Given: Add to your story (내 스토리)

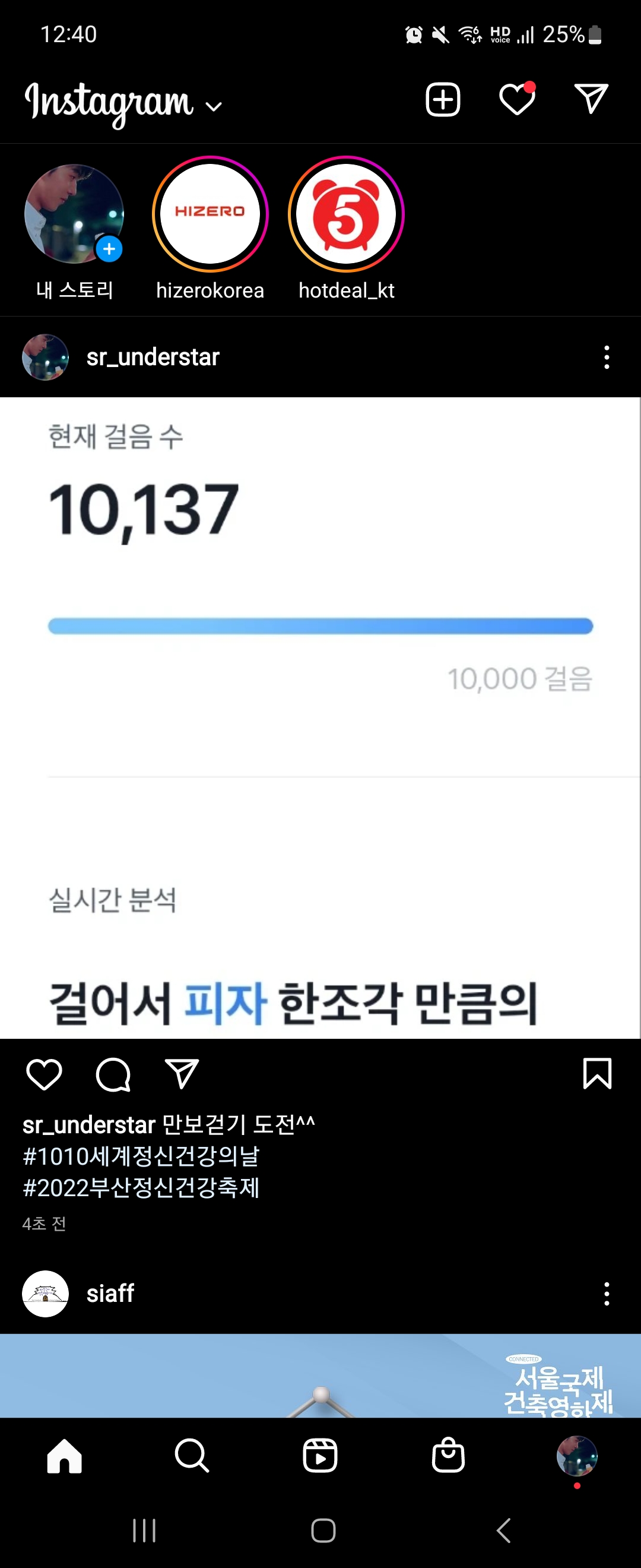Looking at the screenshot, I should (74, 214).
